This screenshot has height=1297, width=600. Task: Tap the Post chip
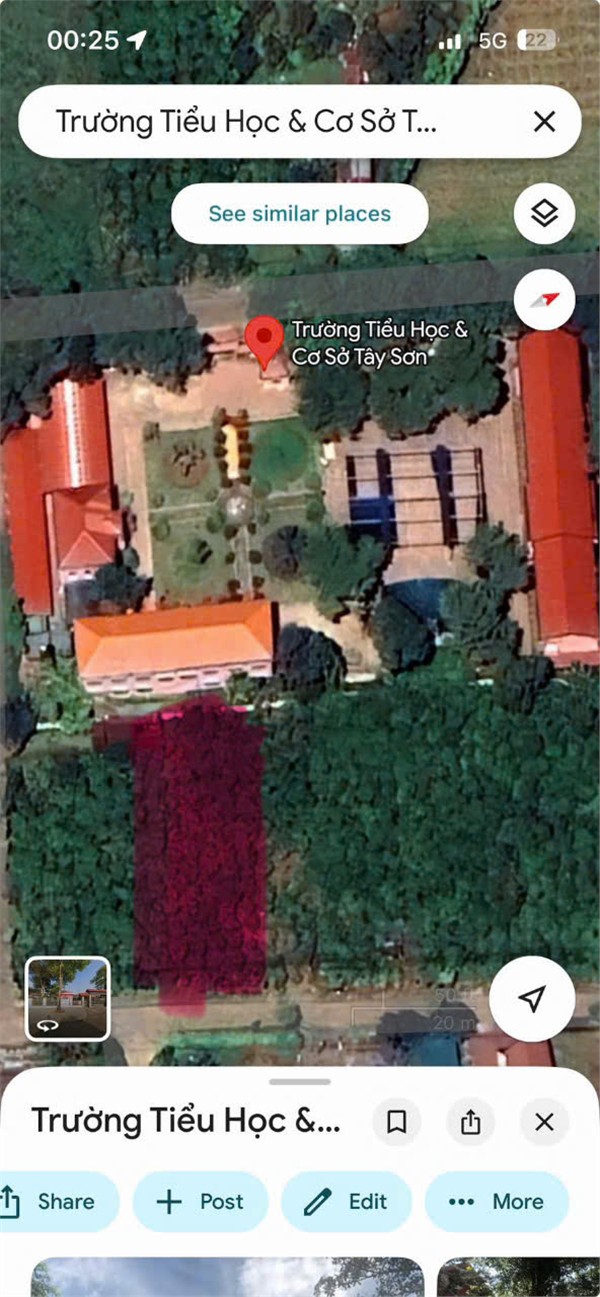pos(201,1201)
